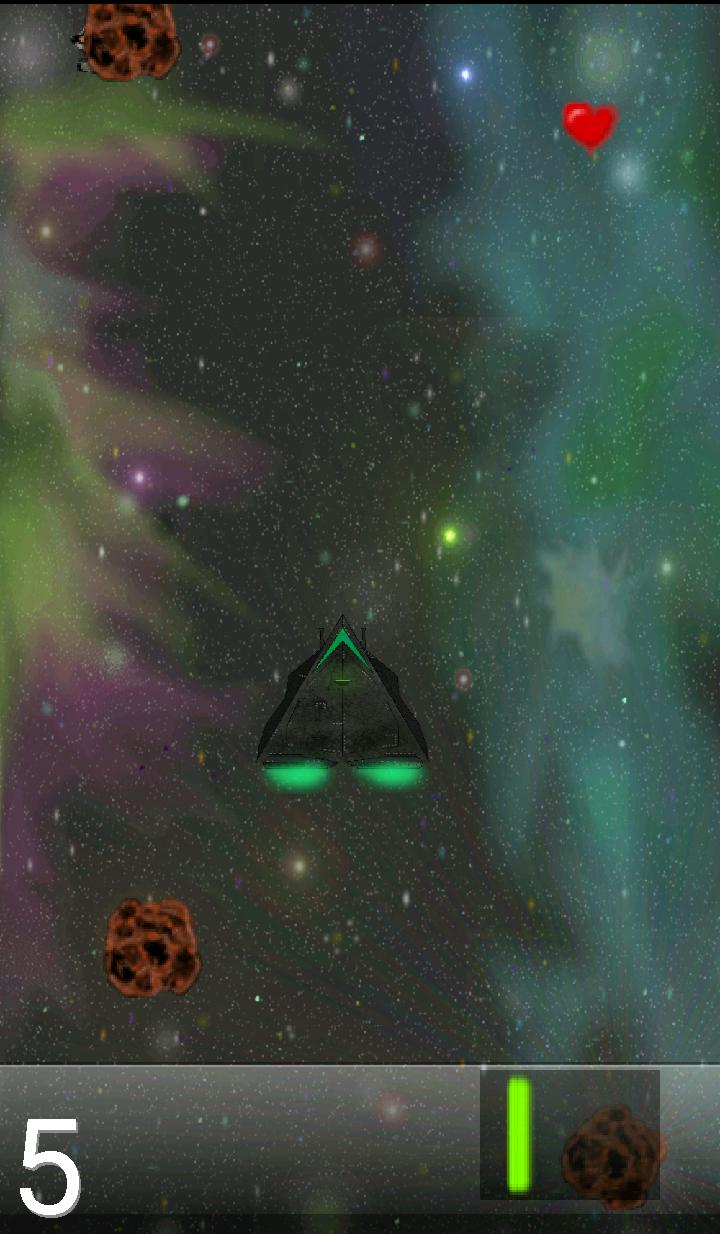720x1234 pixels.
Task: Click the blue star near the top
Action: click(x=466, y=75)
